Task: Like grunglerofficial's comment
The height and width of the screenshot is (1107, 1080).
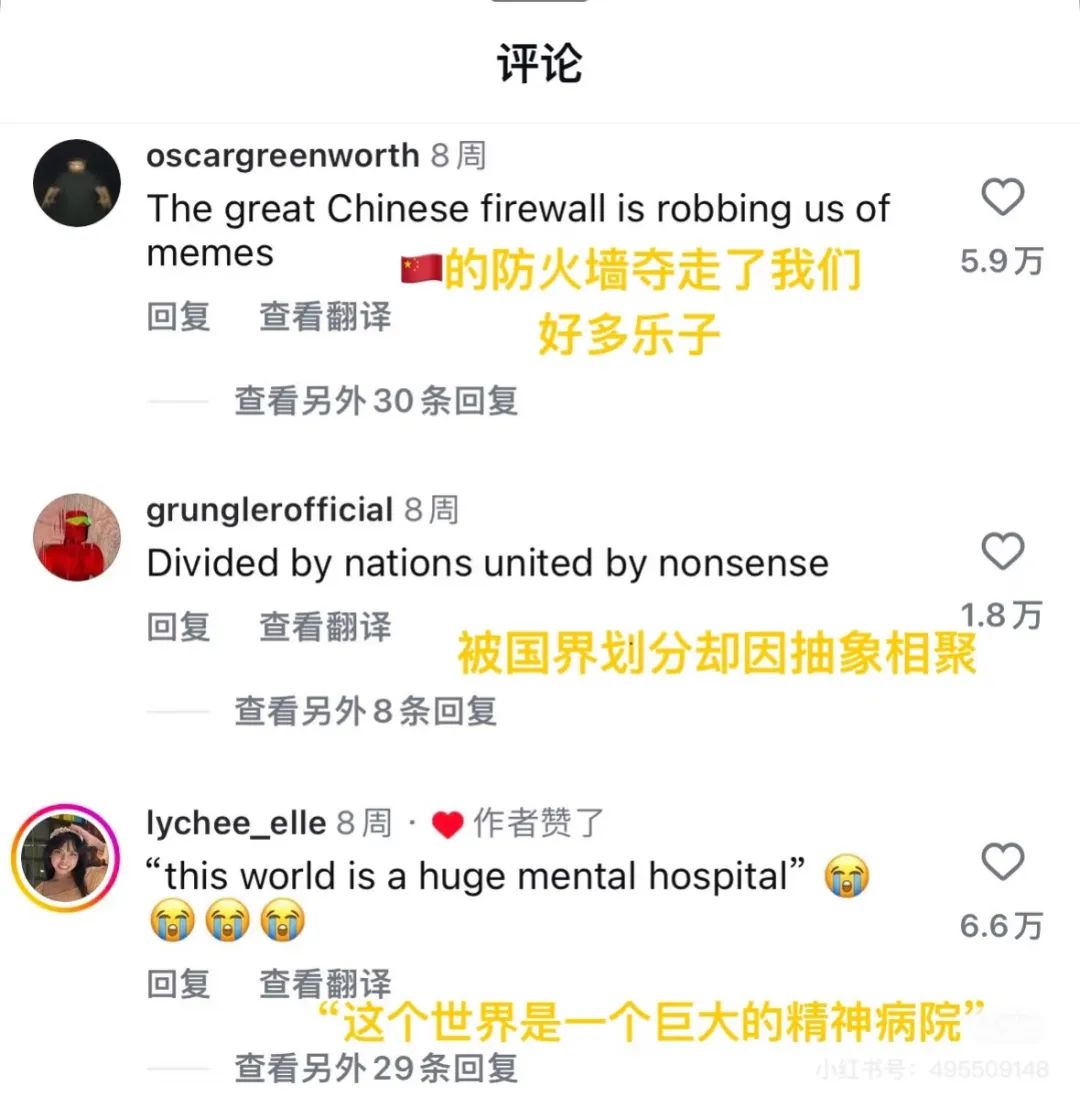Action: pos(1002,551)
